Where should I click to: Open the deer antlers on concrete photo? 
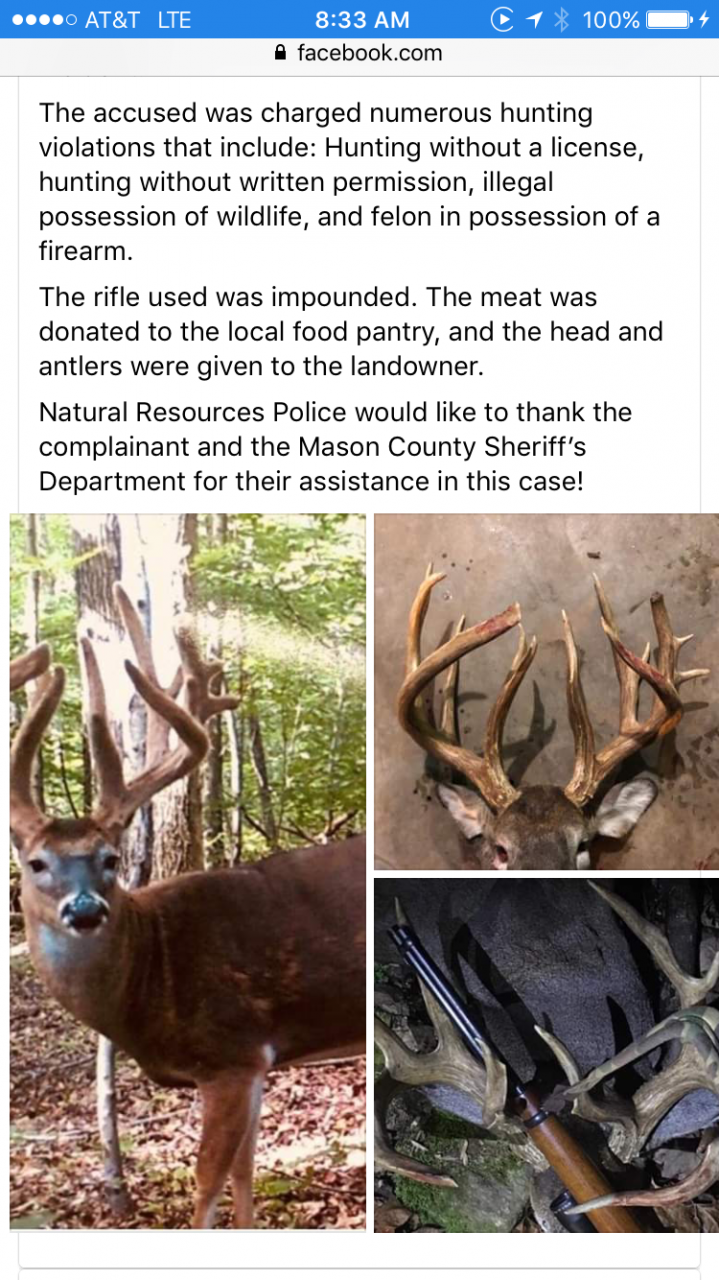pyautogui.click(x=546, y=691)
